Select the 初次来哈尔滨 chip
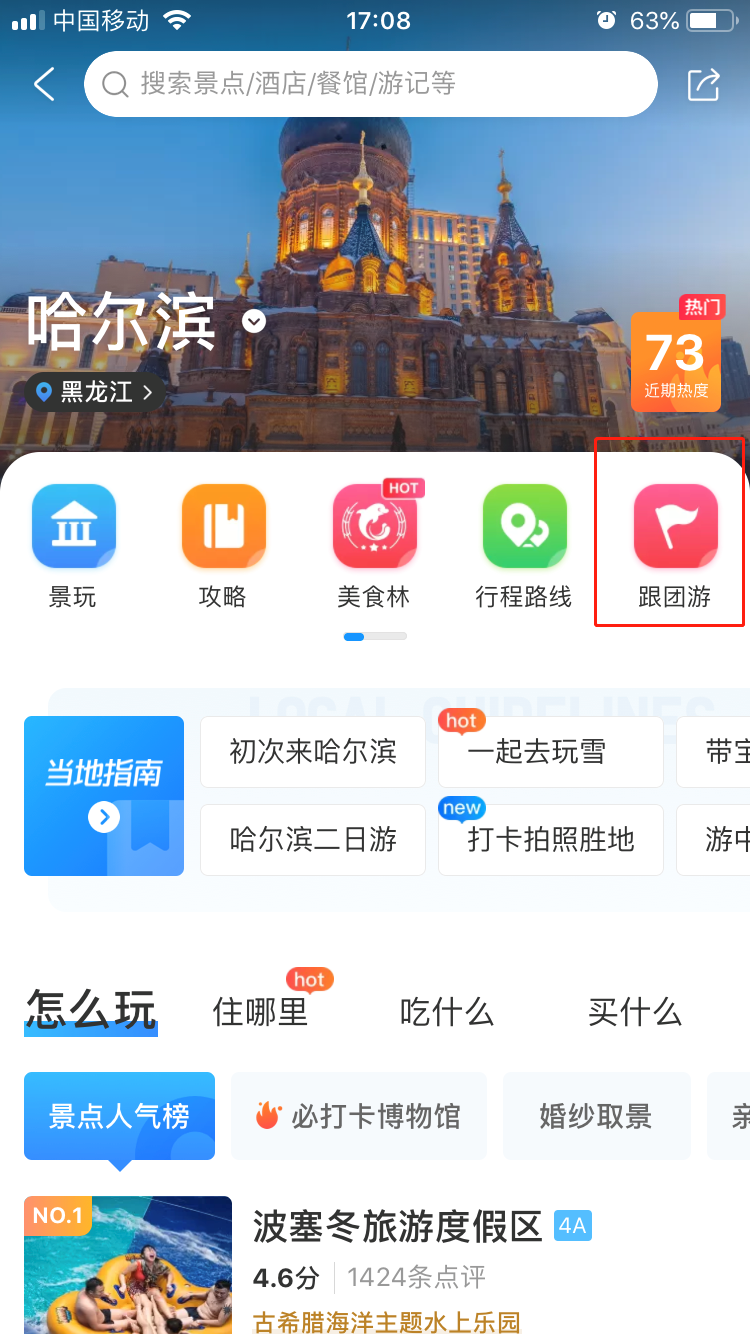Image resolution: width=750 pixels, height=1334 pixels. tap(313, 752)
